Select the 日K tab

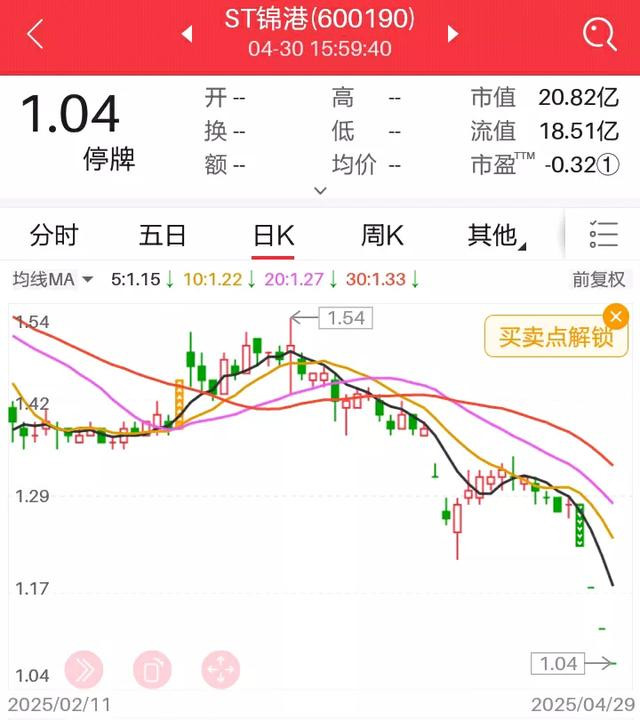[x=273, y=236]
